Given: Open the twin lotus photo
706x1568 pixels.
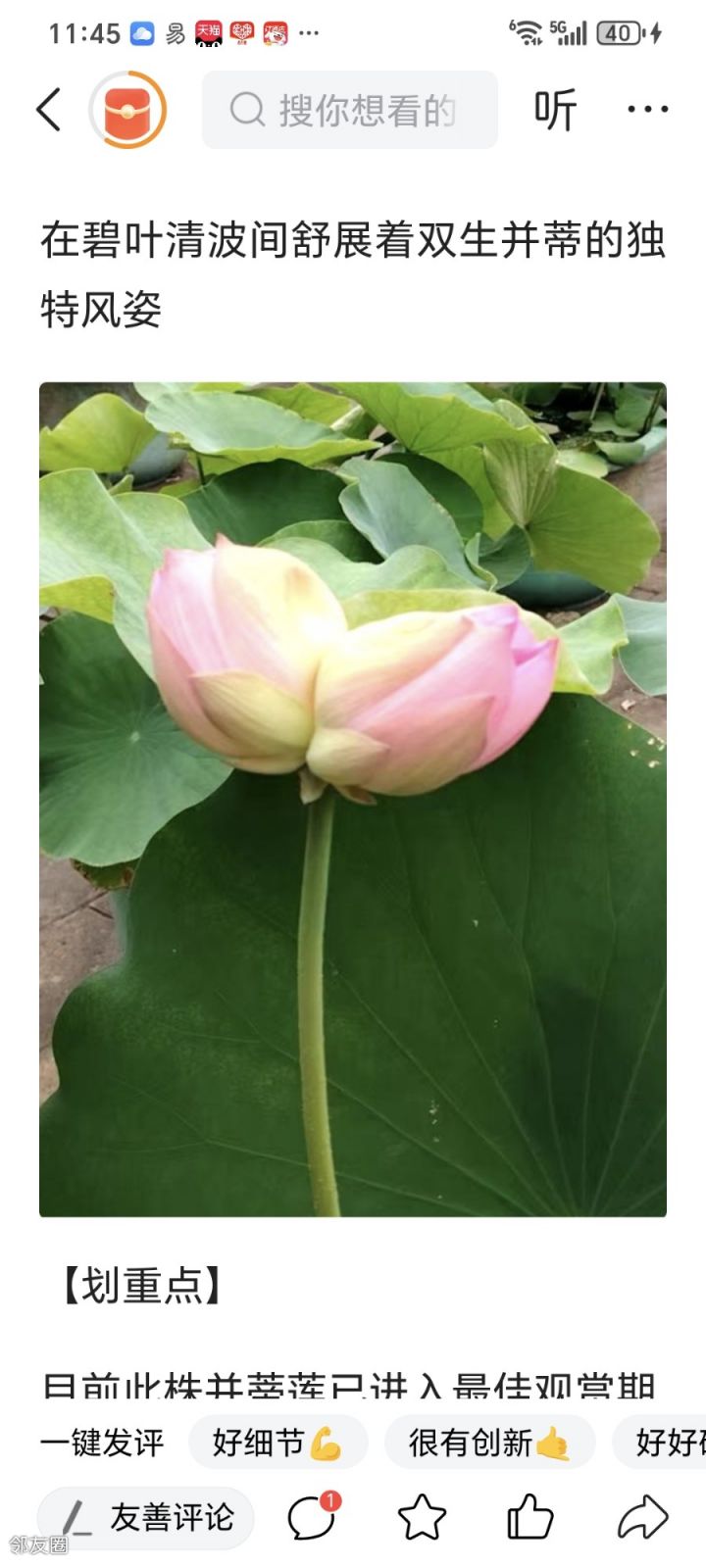Looking at the screenshot, I should [353, 799].
